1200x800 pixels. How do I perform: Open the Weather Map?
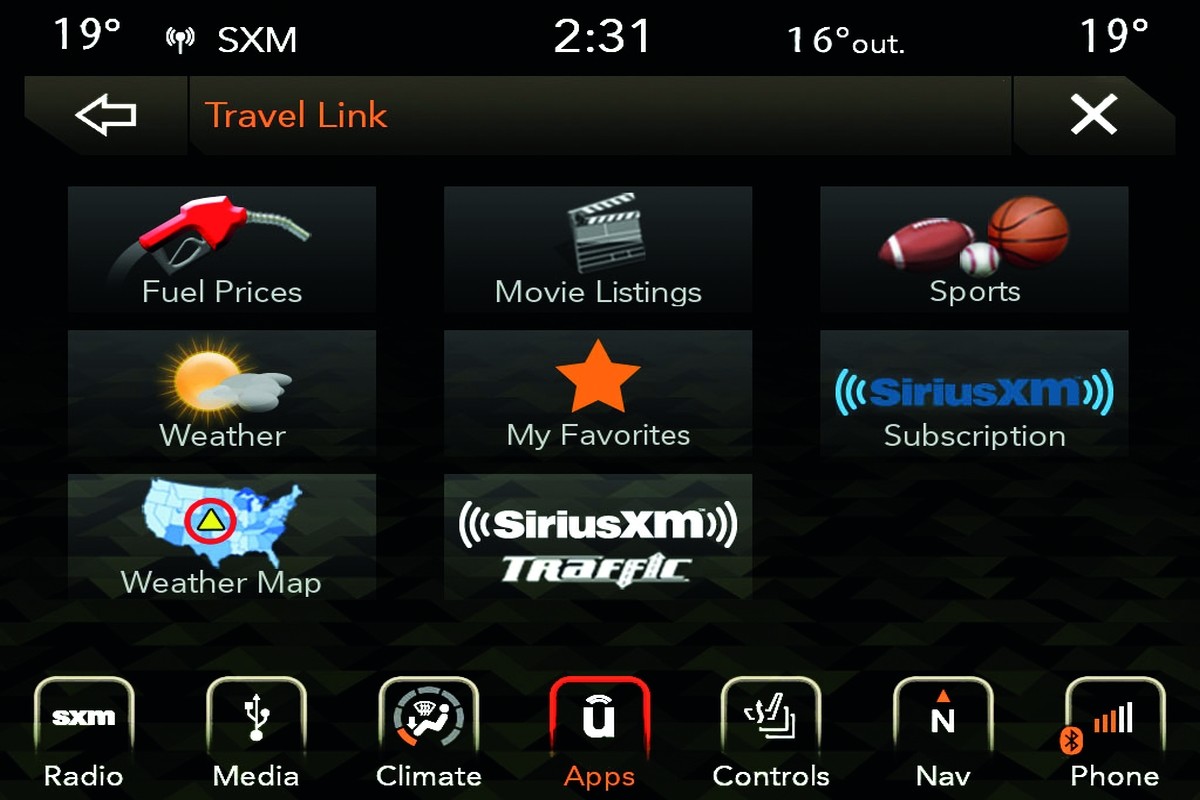(222, 537)
